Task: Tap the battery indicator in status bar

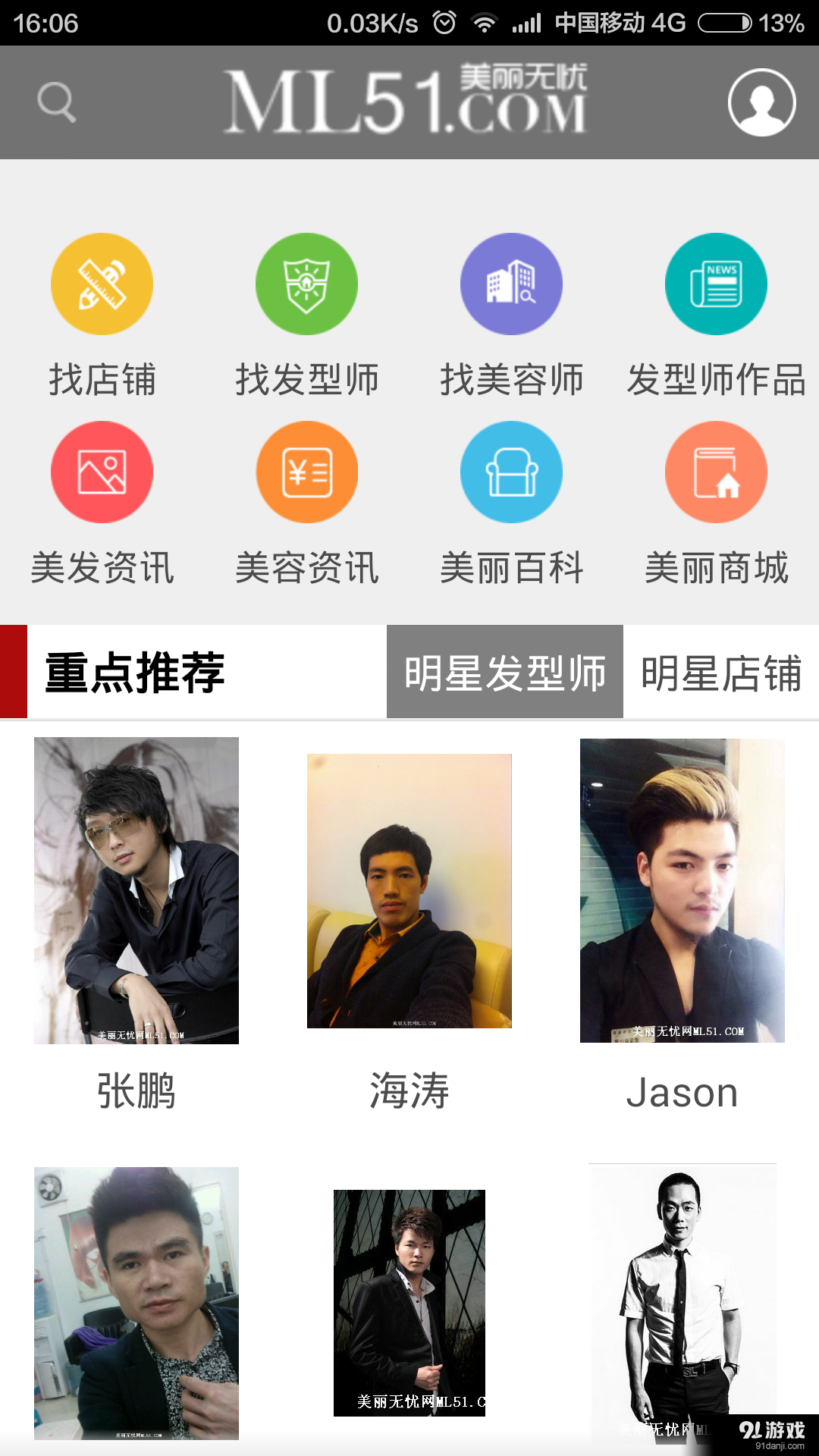Action: coord(726,21)
